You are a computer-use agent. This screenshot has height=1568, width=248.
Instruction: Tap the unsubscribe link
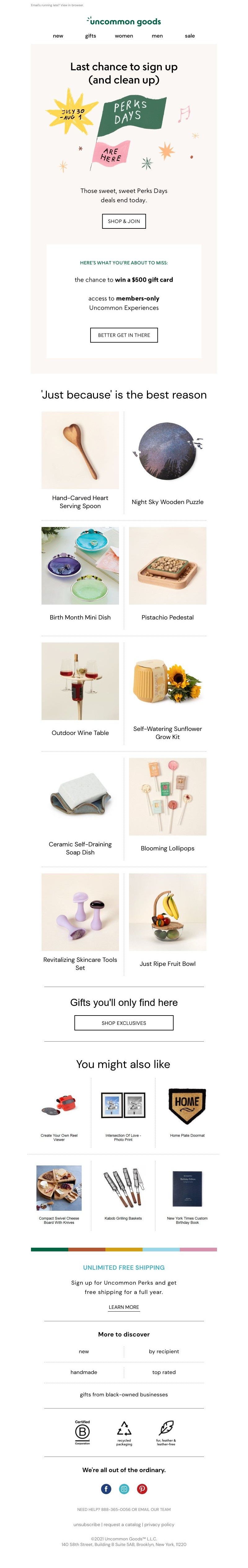[x=87, y=1524]
